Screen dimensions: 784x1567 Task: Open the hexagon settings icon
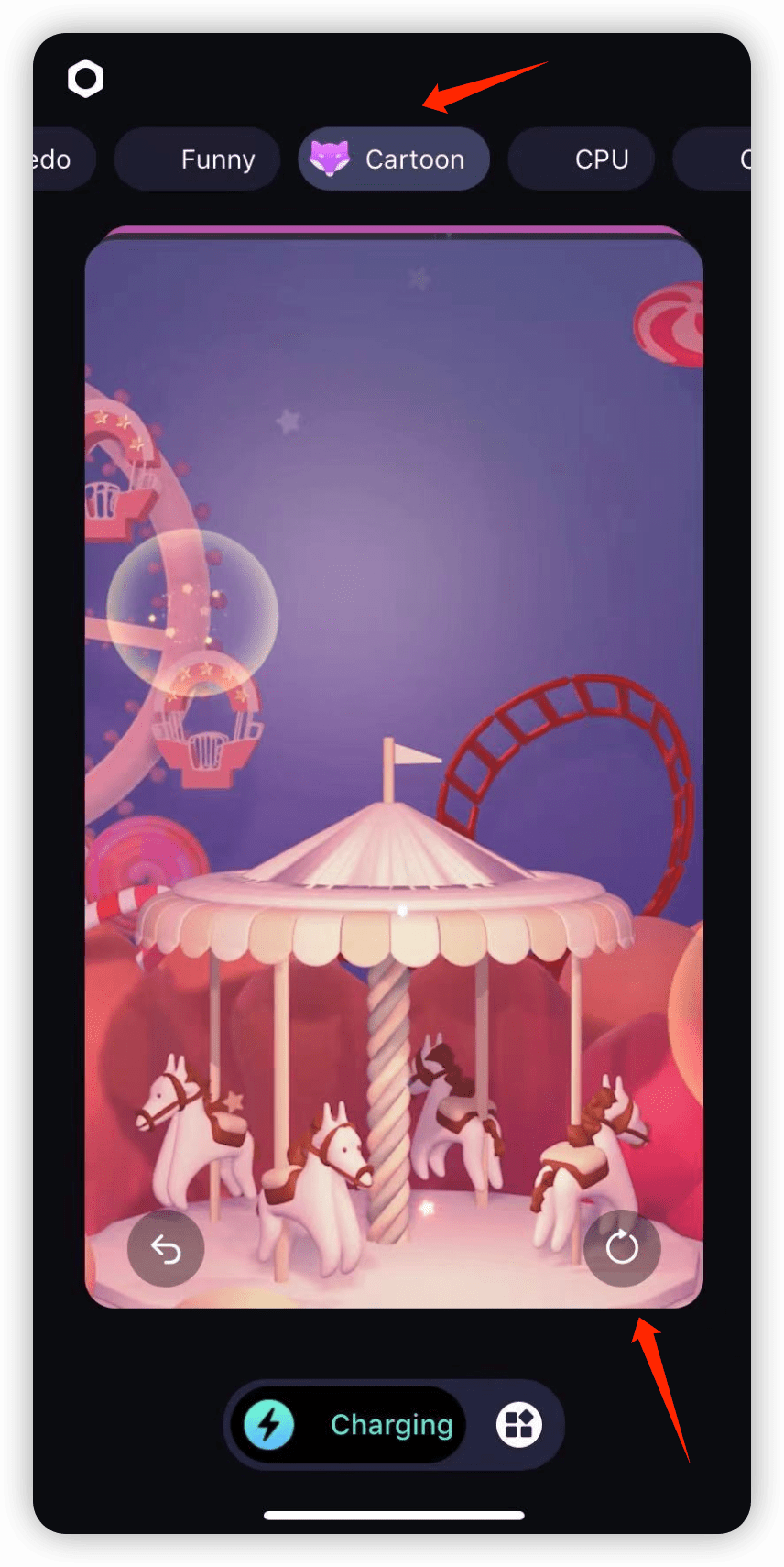(x=85, y=79)
